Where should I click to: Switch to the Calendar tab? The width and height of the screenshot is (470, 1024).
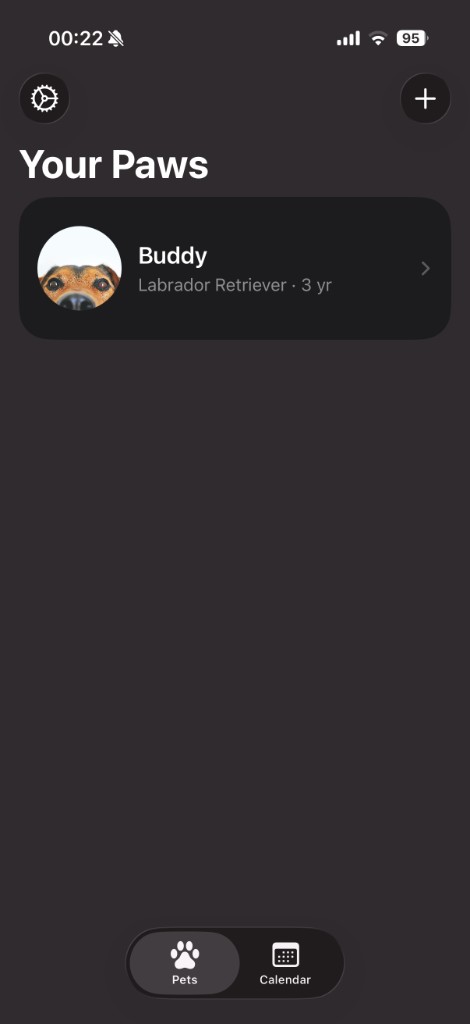(285, 963)
